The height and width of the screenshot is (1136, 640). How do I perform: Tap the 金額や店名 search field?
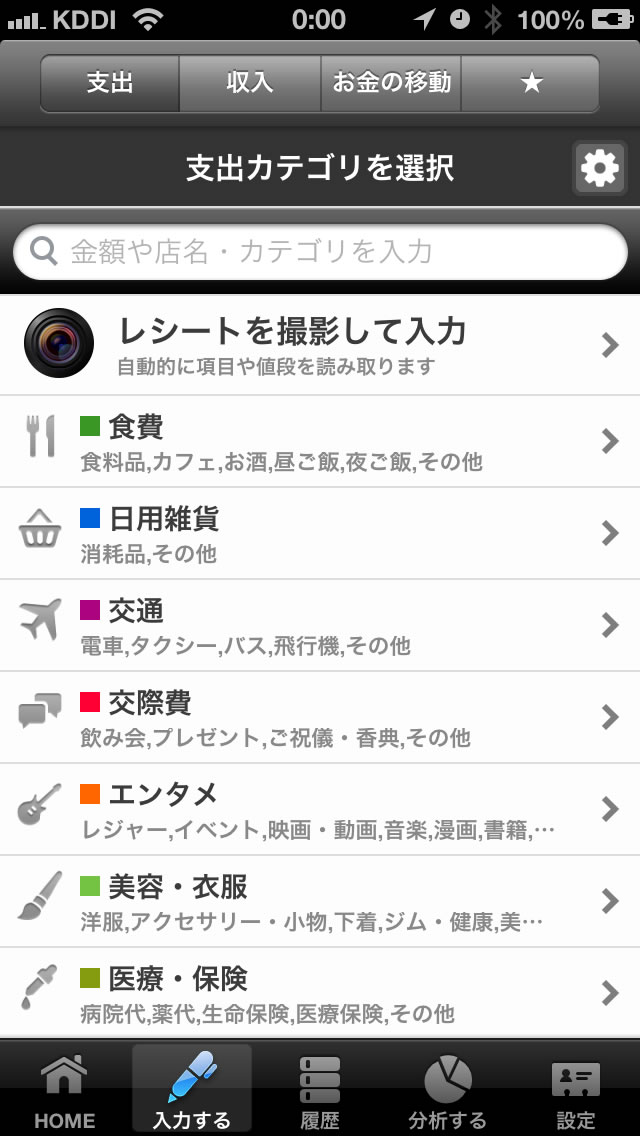click(x=320, y=252)
